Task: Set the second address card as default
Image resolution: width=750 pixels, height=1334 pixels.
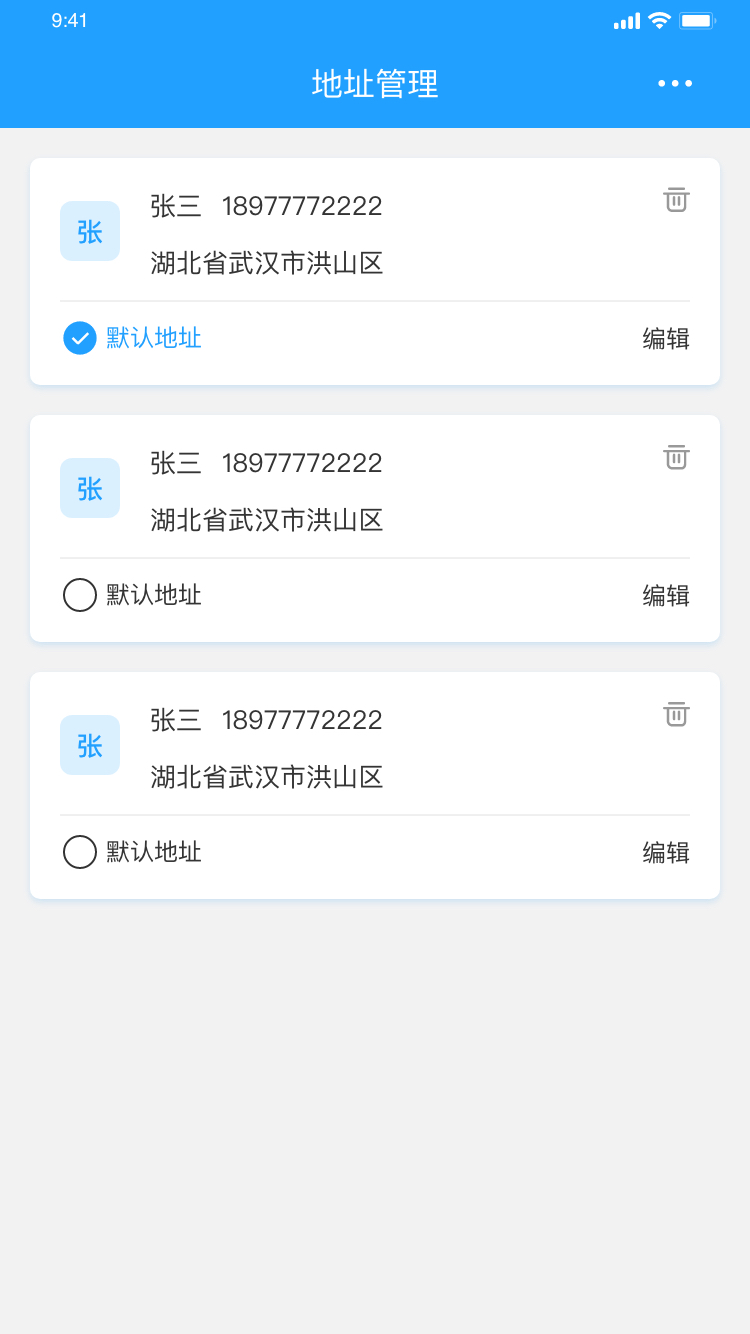Action: [80, 595]
